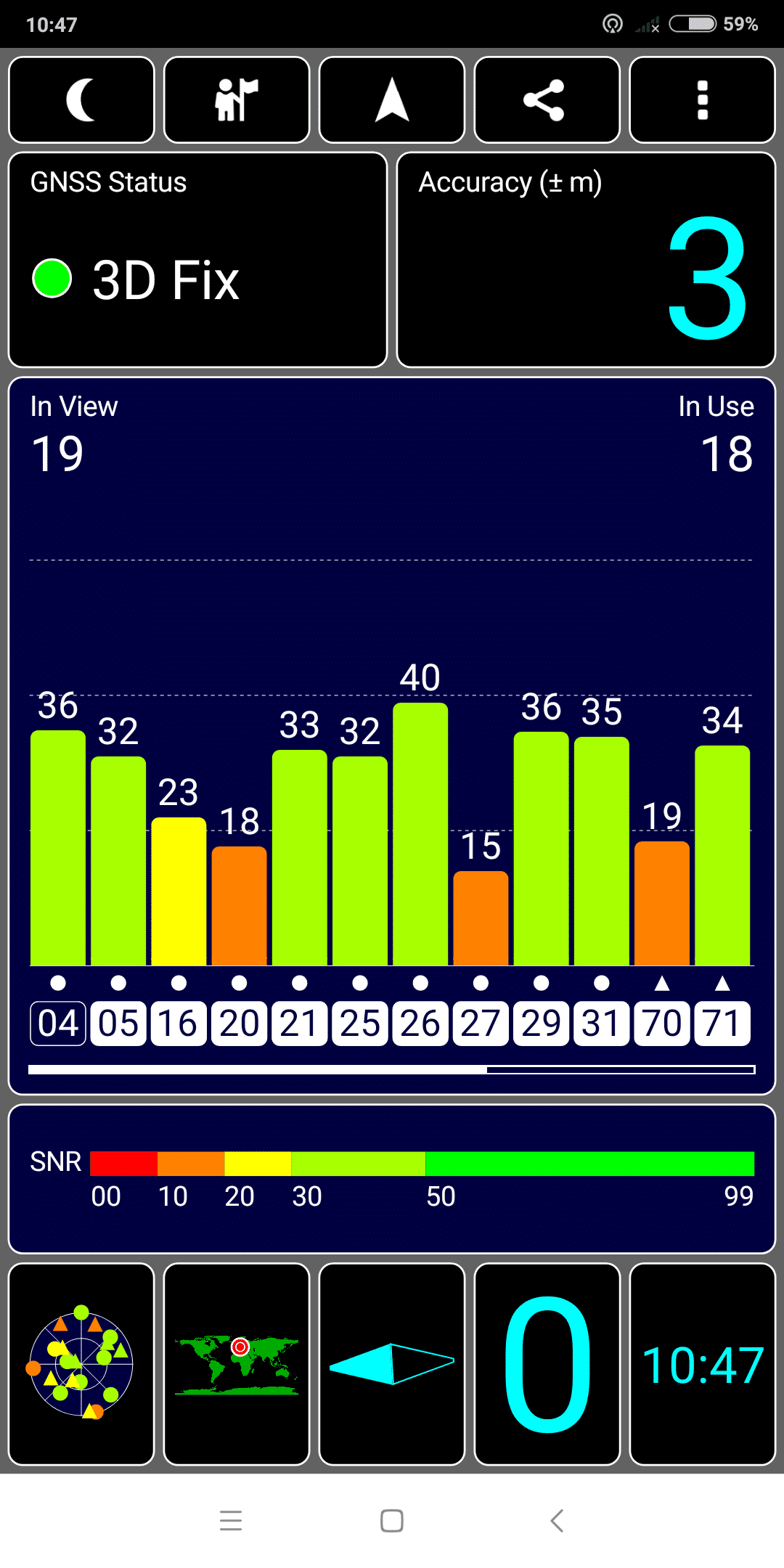The image size is (784, 1568).
Task: Open the waypoint flag person icon
Action: (x=237, y=100)
